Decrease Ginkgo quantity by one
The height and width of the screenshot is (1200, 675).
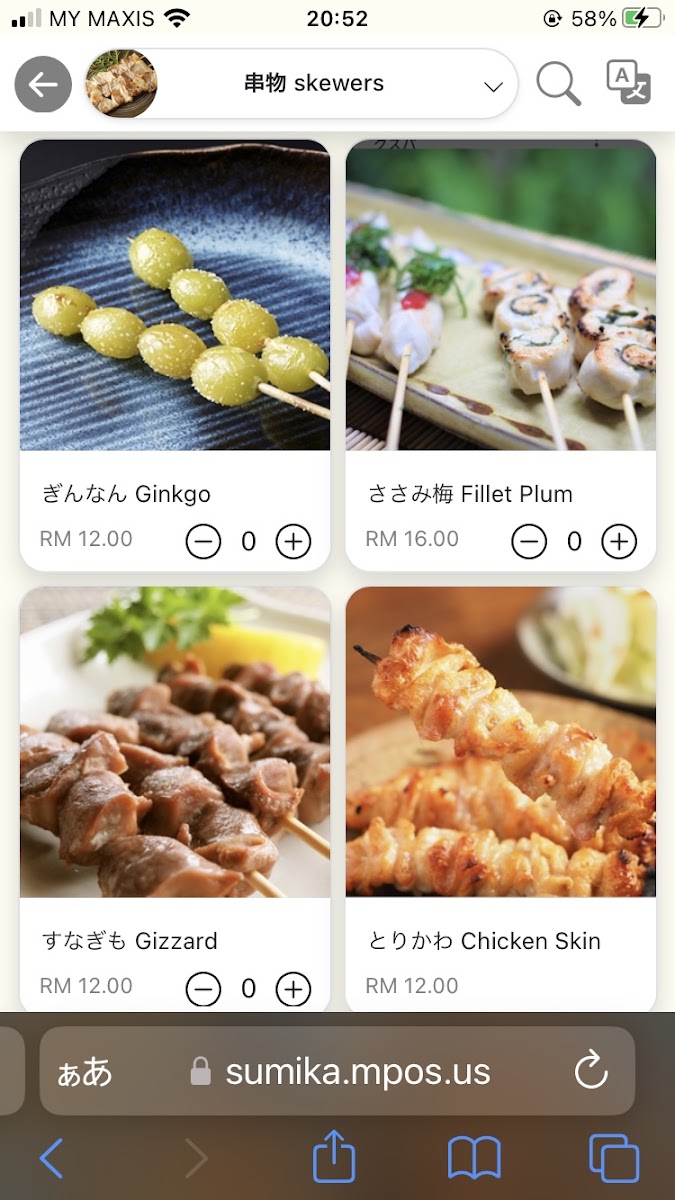click(203, 542)
